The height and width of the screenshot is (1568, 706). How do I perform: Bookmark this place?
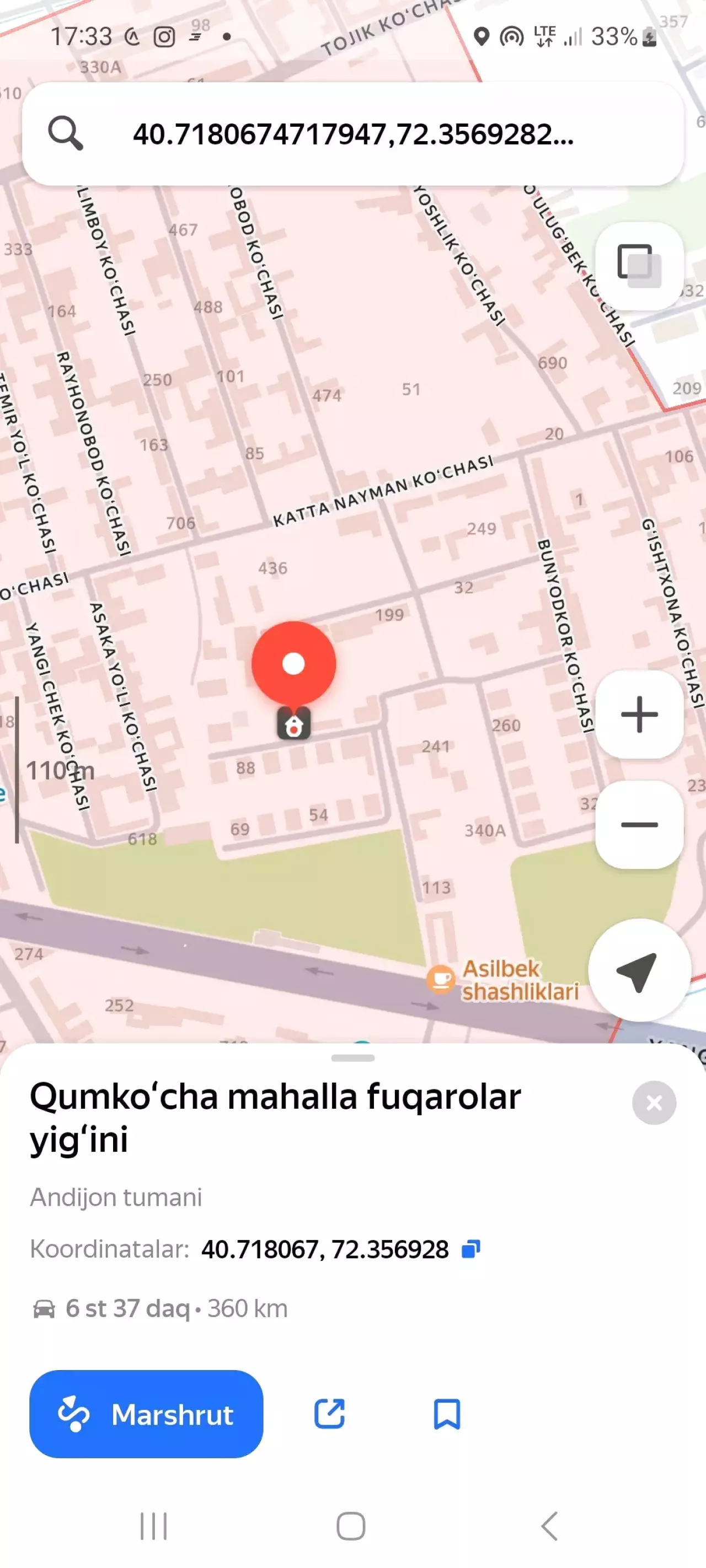[x=447, y=1414]
